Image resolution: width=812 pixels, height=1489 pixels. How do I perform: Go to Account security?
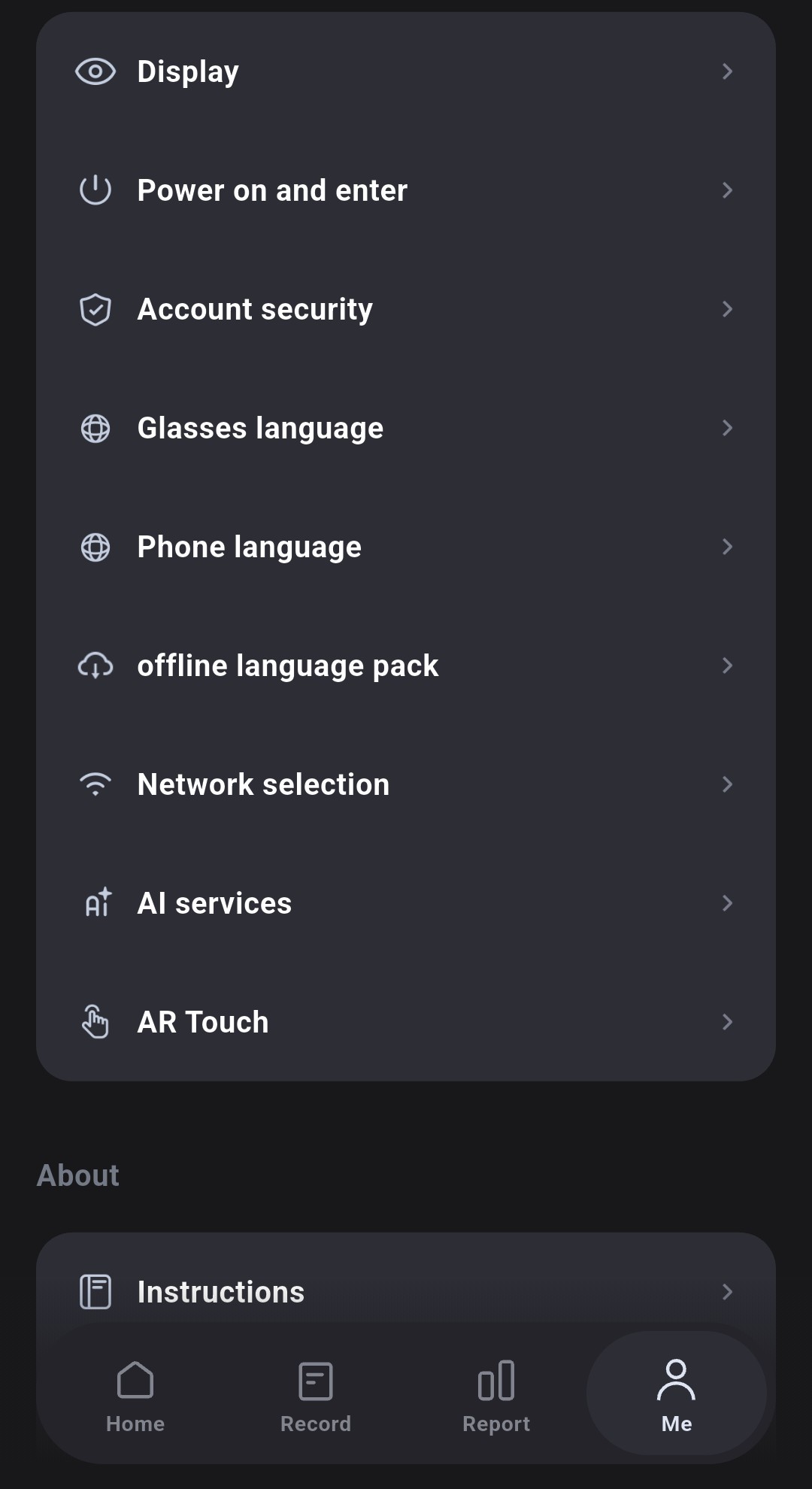(x=406, y=309)
